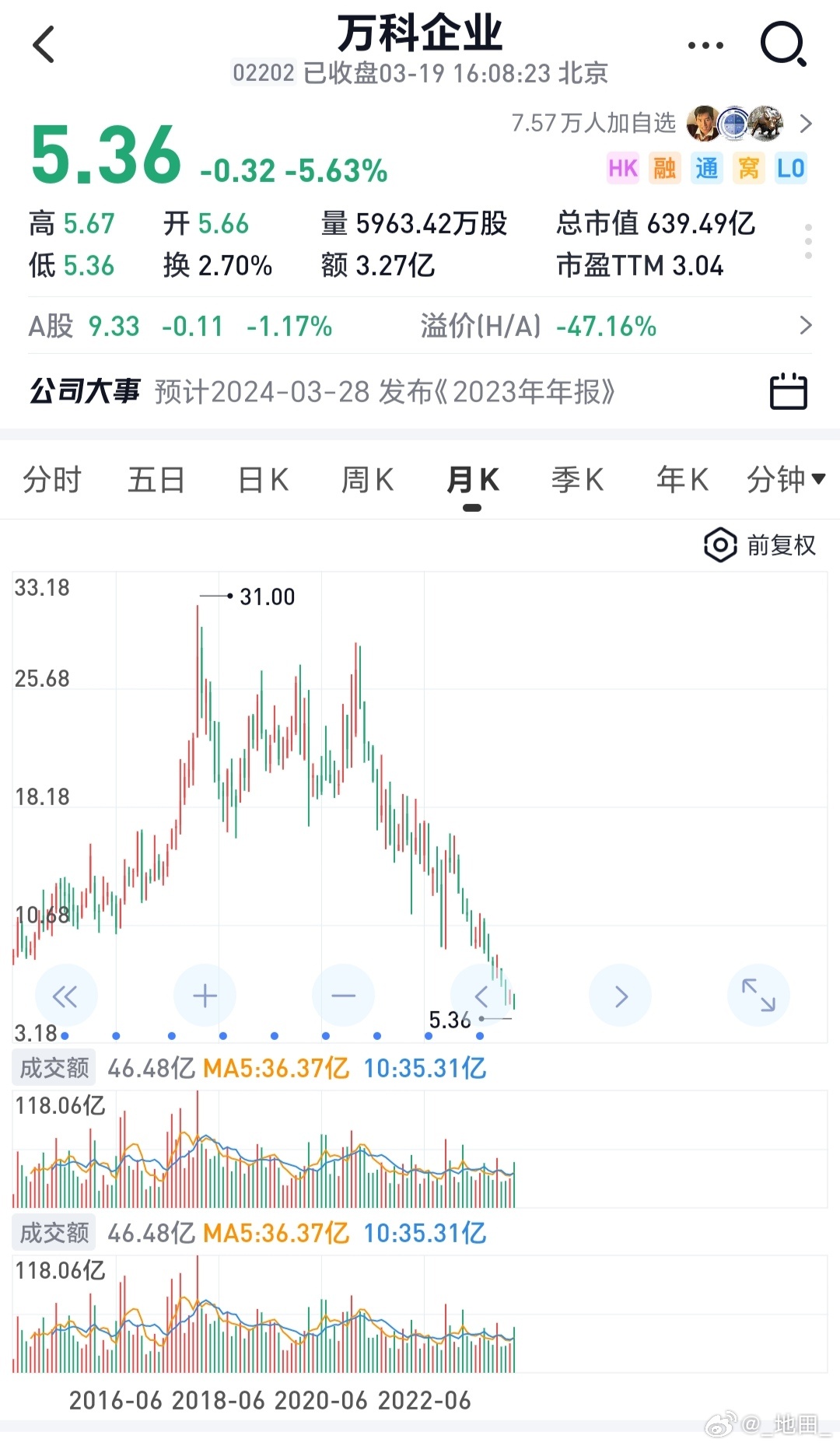
Task: Open the 分钟 interval dropdown
Action: tap(786, 480)
